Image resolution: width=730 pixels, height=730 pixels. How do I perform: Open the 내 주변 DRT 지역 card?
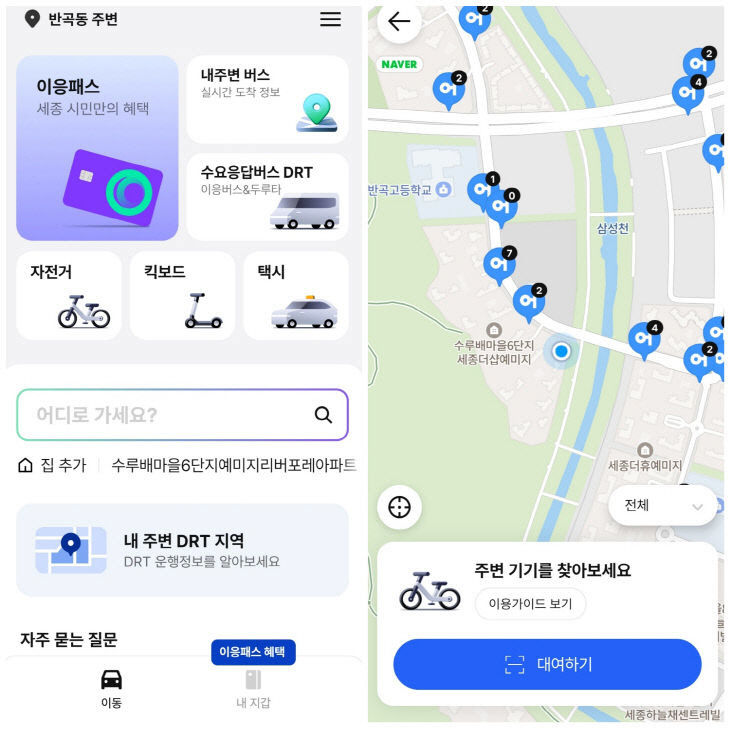182,550
